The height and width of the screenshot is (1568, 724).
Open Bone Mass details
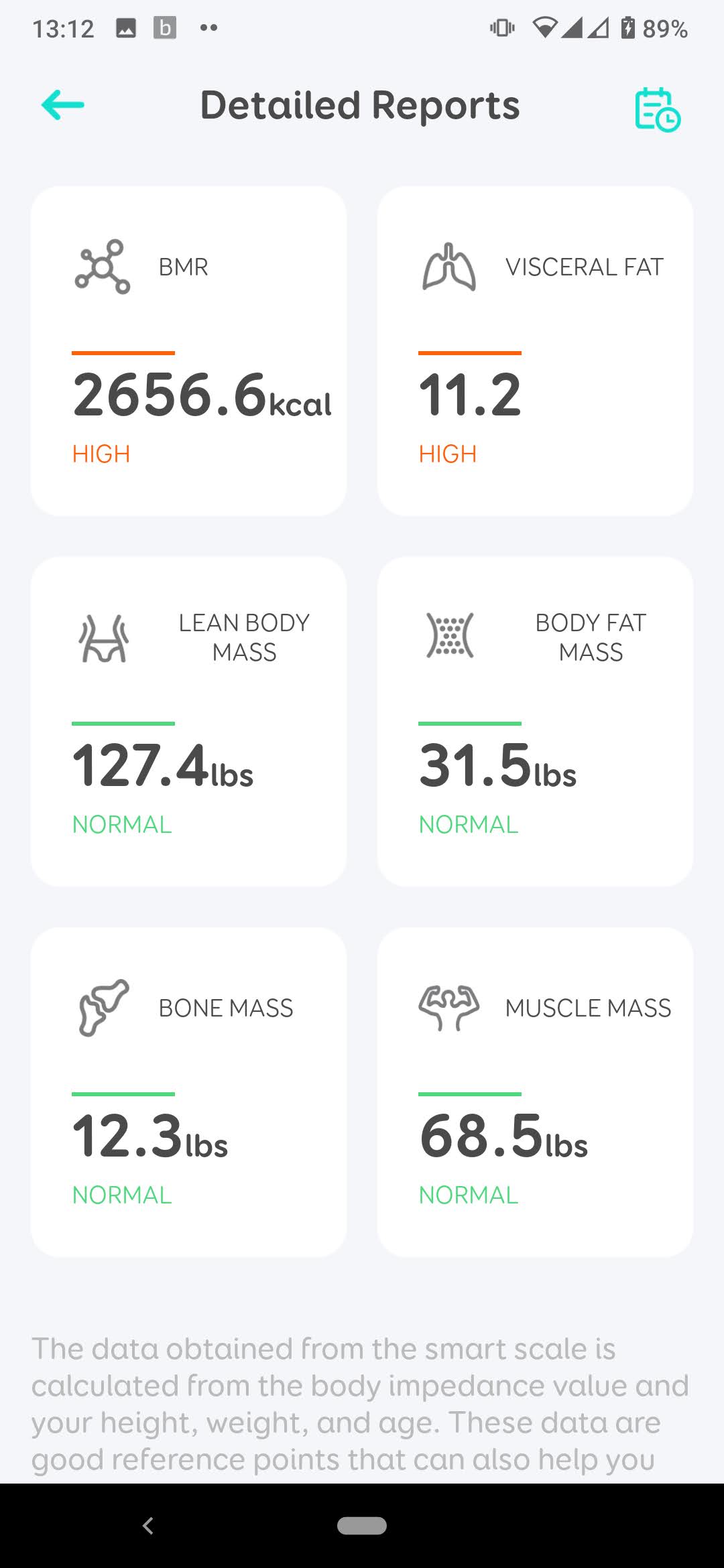(x=188, y=1092)
